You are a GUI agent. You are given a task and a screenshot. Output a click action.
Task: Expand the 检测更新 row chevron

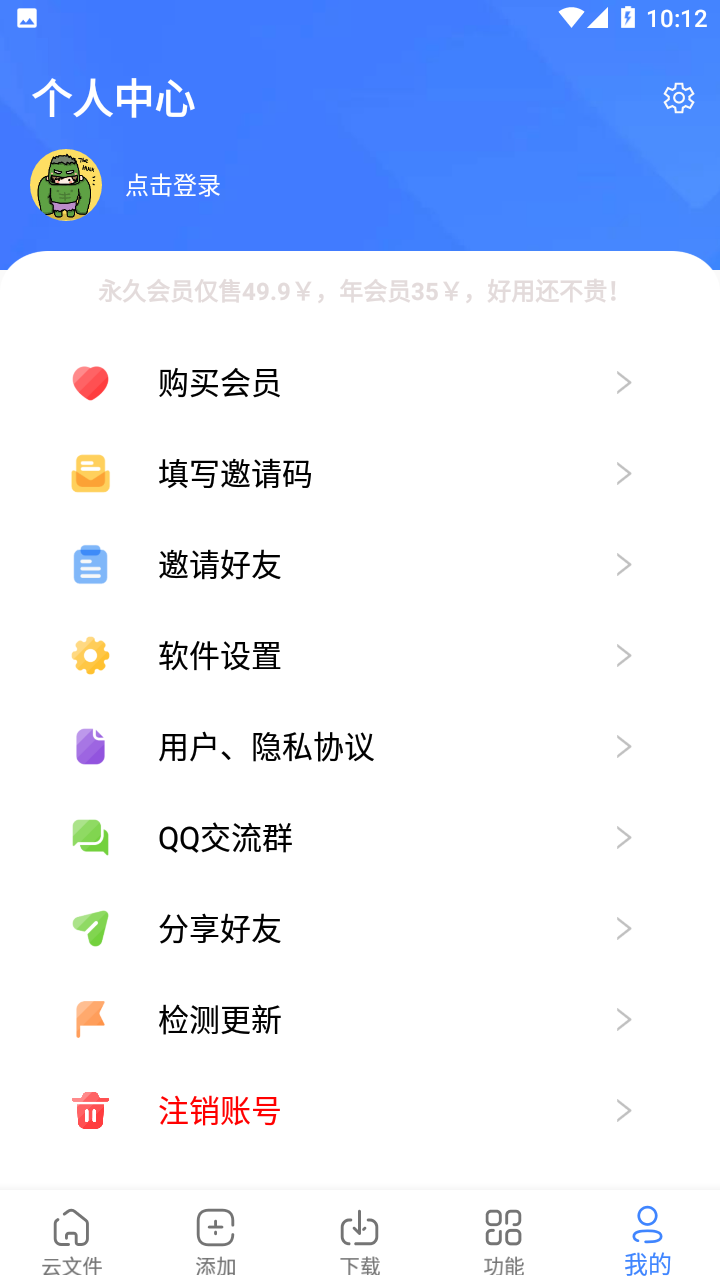pos(623,1019)
